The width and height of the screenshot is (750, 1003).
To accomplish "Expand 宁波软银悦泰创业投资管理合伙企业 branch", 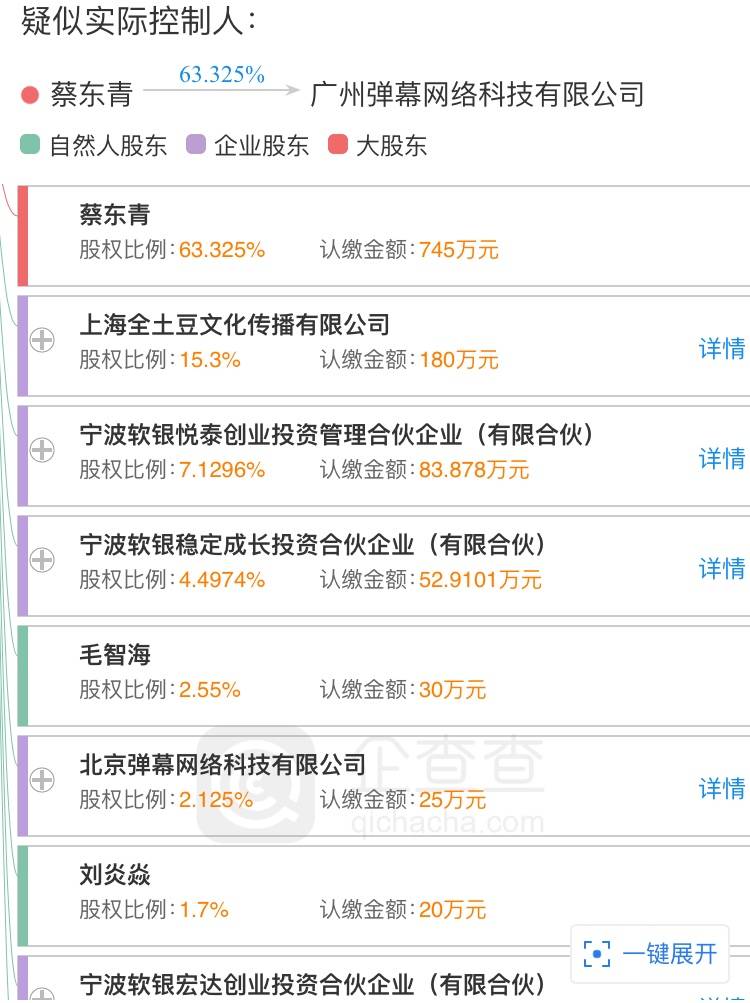I will (42, 451).
